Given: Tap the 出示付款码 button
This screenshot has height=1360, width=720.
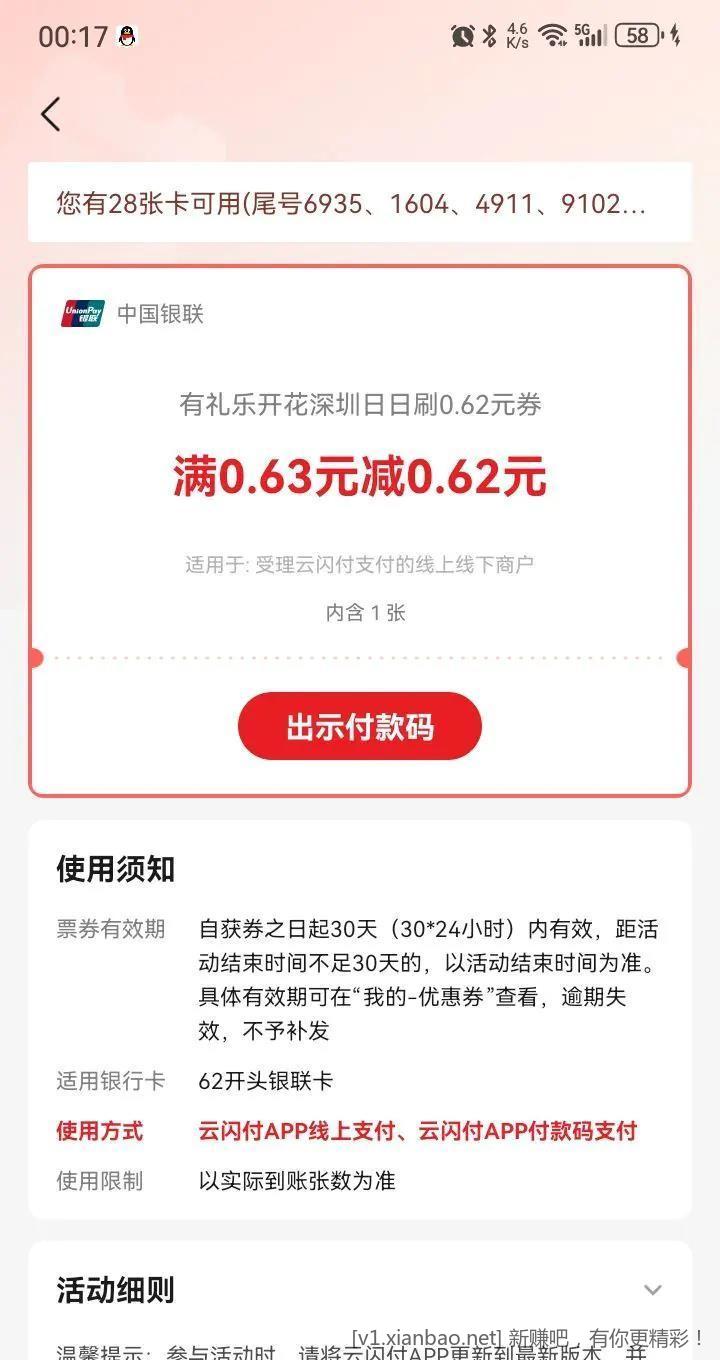Looking at the screenshot, I should (359, 727).
